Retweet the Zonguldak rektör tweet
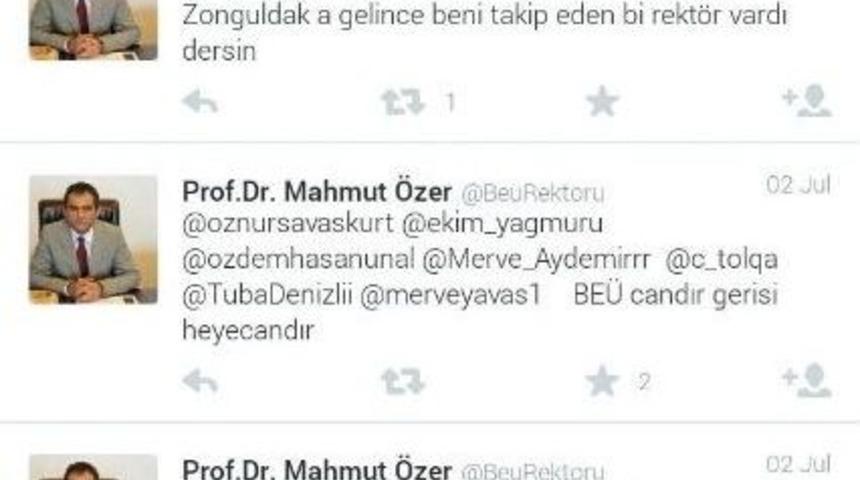The image size is (860, 480). click(403, 102)
